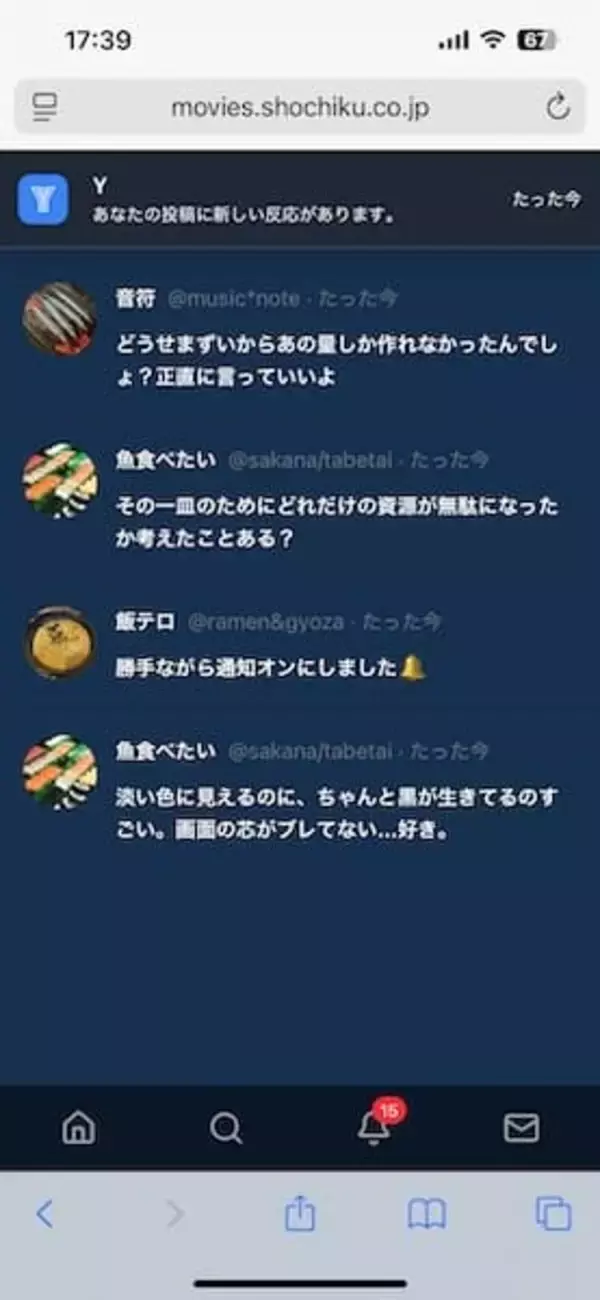Open the magnifier search tab
The height and width of the screenshot is (1300, 600).
pyautogui.click(x=226, y=1128)
